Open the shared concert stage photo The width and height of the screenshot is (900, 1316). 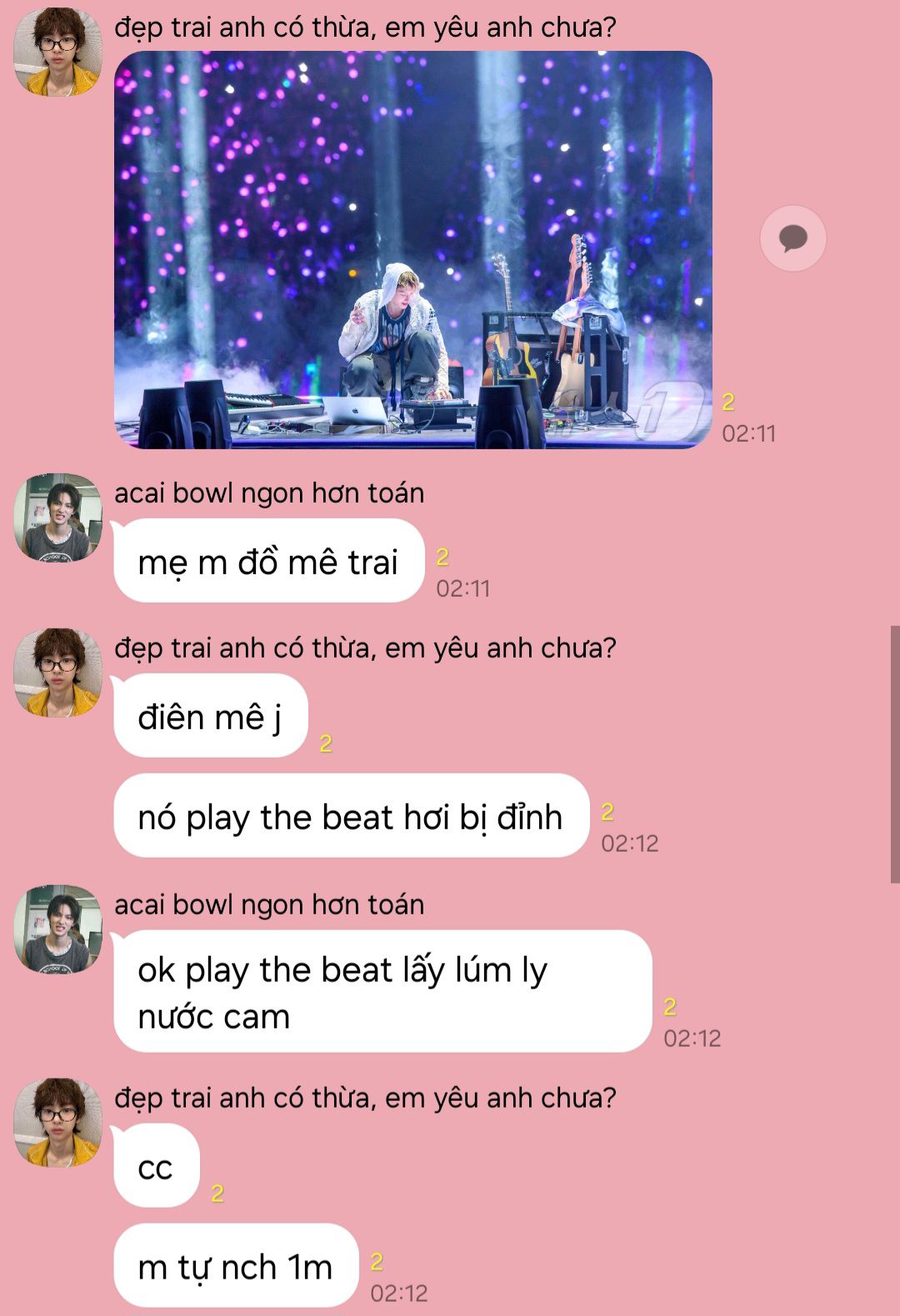point(413,250)
